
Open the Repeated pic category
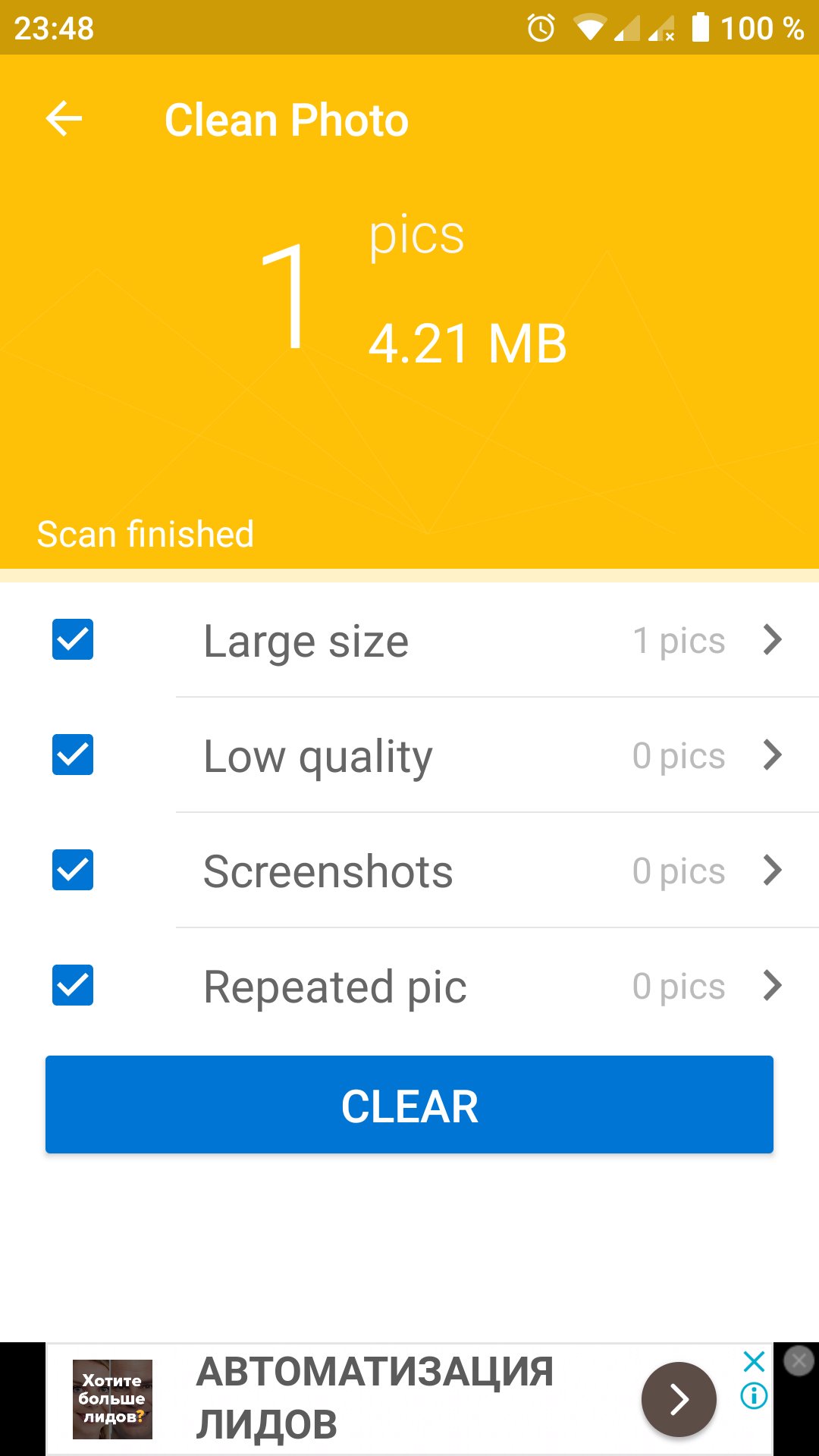[x=497, y=986]
